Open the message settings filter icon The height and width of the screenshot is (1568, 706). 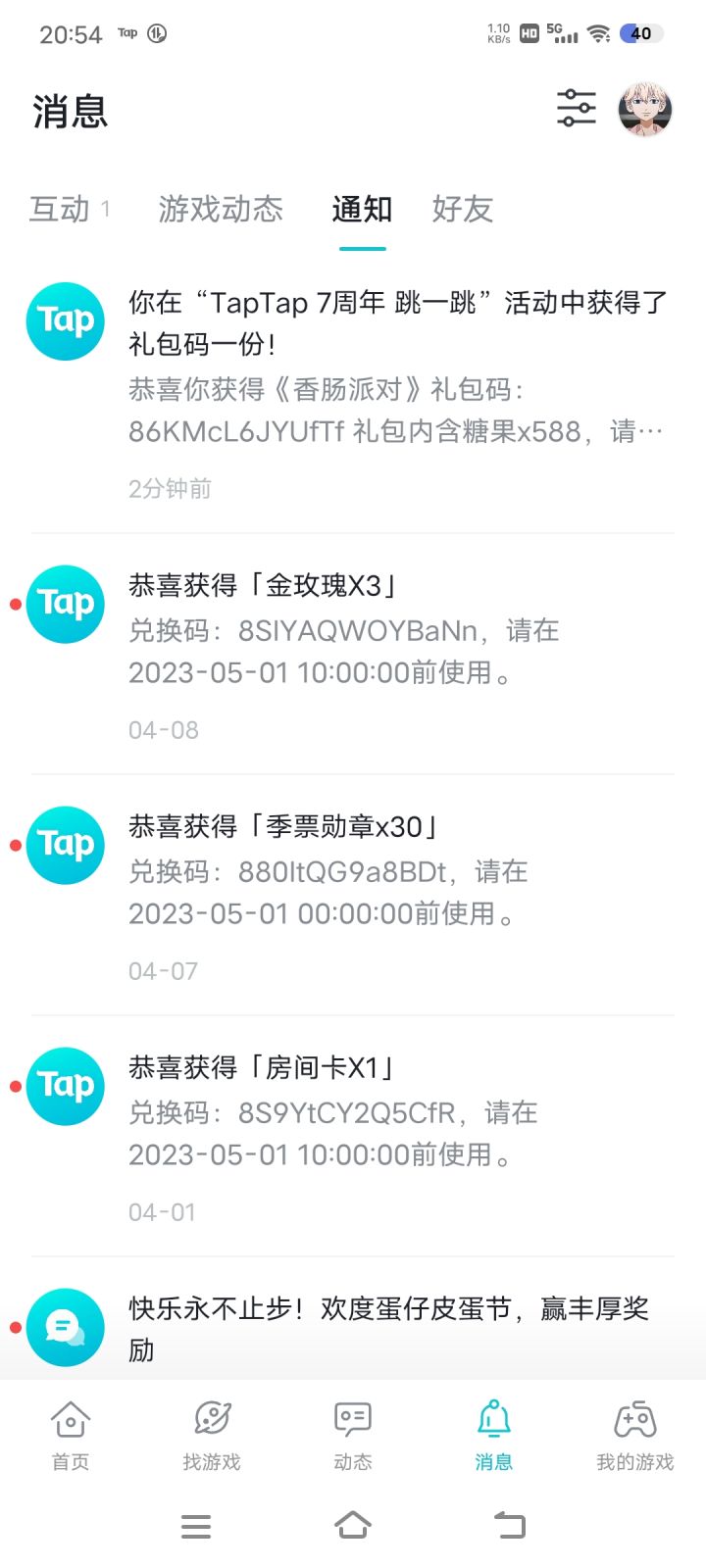tap(577, 108)
